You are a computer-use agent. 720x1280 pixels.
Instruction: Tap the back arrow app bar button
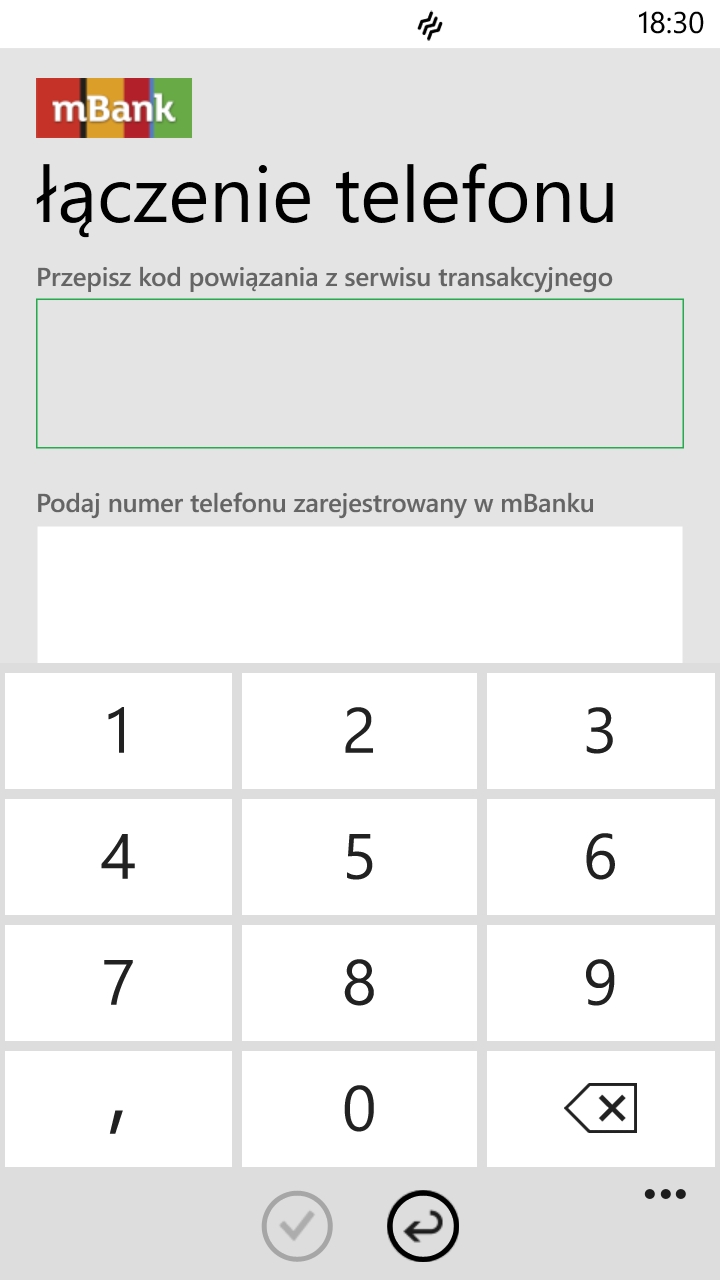point(422,1225)
